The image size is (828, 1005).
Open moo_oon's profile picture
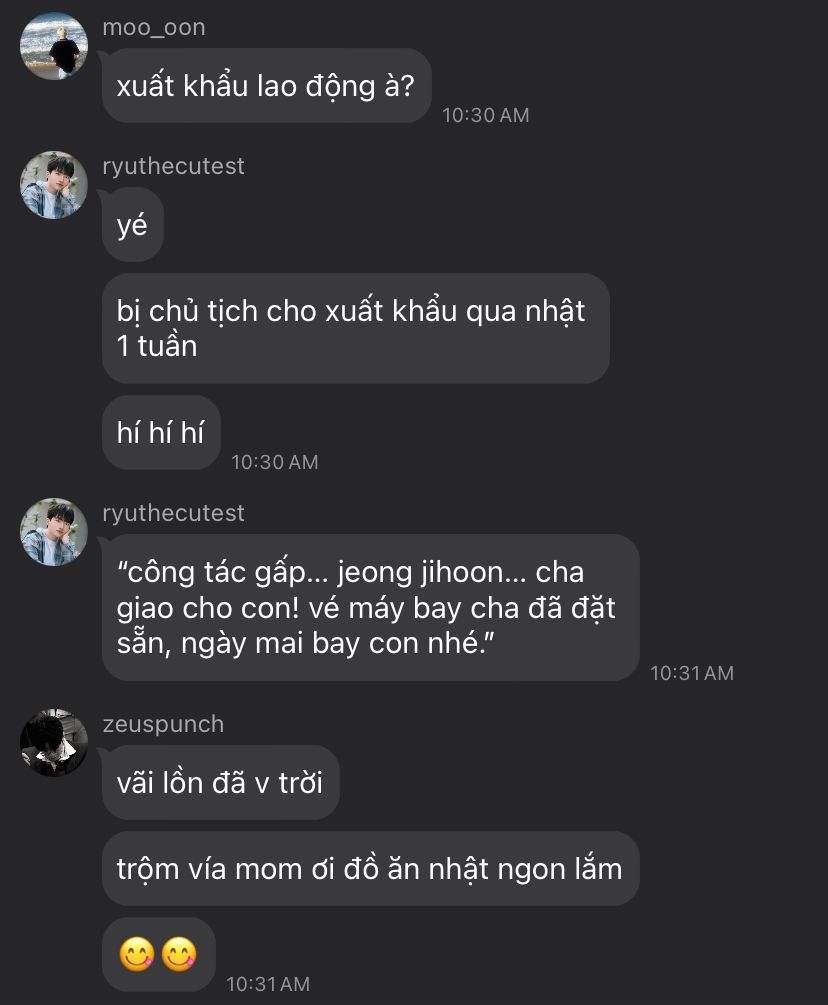pyautogui.click(x=54, y=46)
